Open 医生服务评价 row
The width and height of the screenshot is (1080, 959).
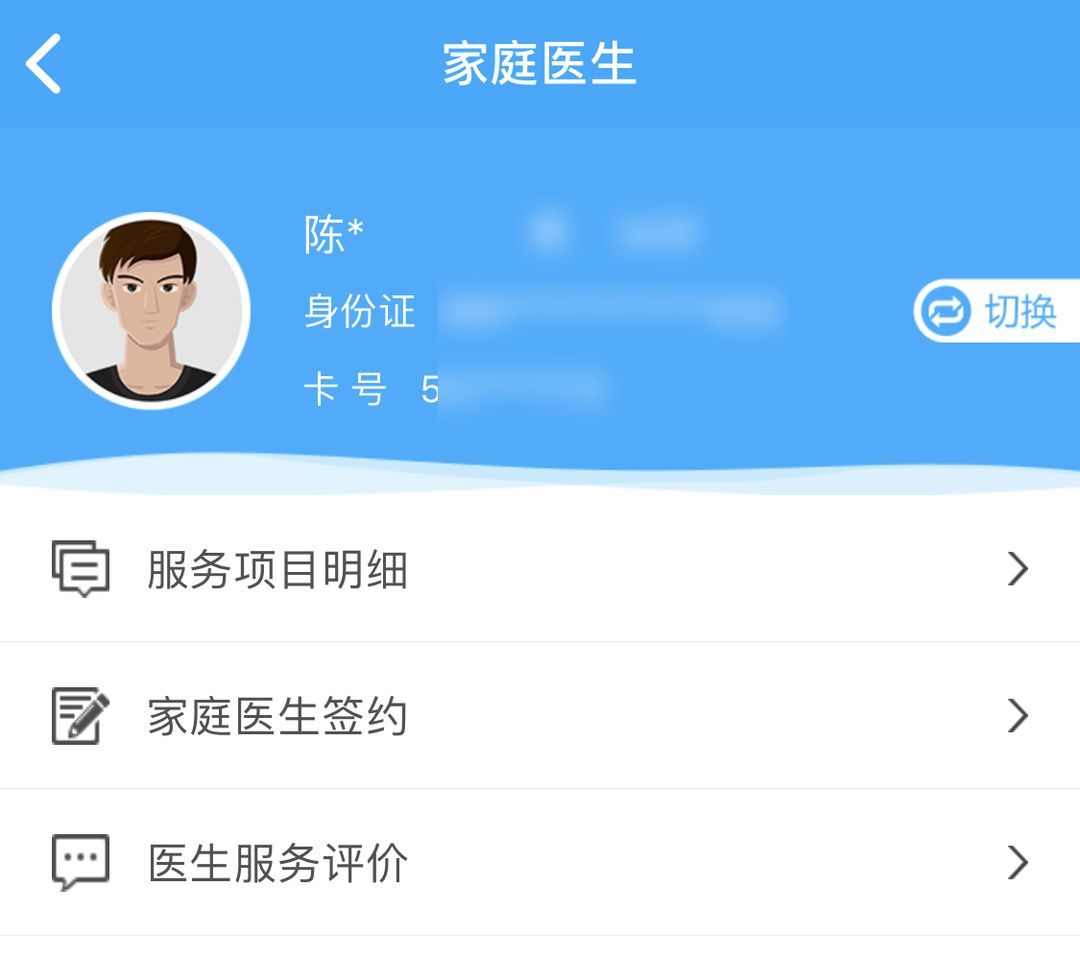click(x=540, y=862)
